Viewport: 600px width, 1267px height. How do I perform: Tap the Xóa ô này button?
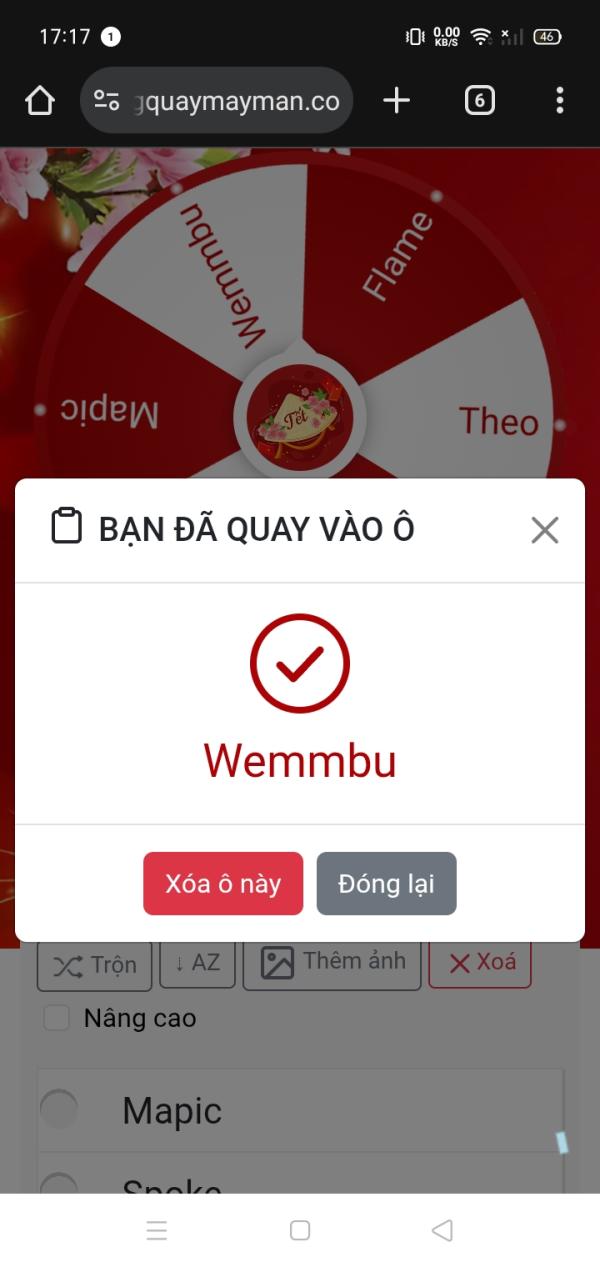(223, 884)
